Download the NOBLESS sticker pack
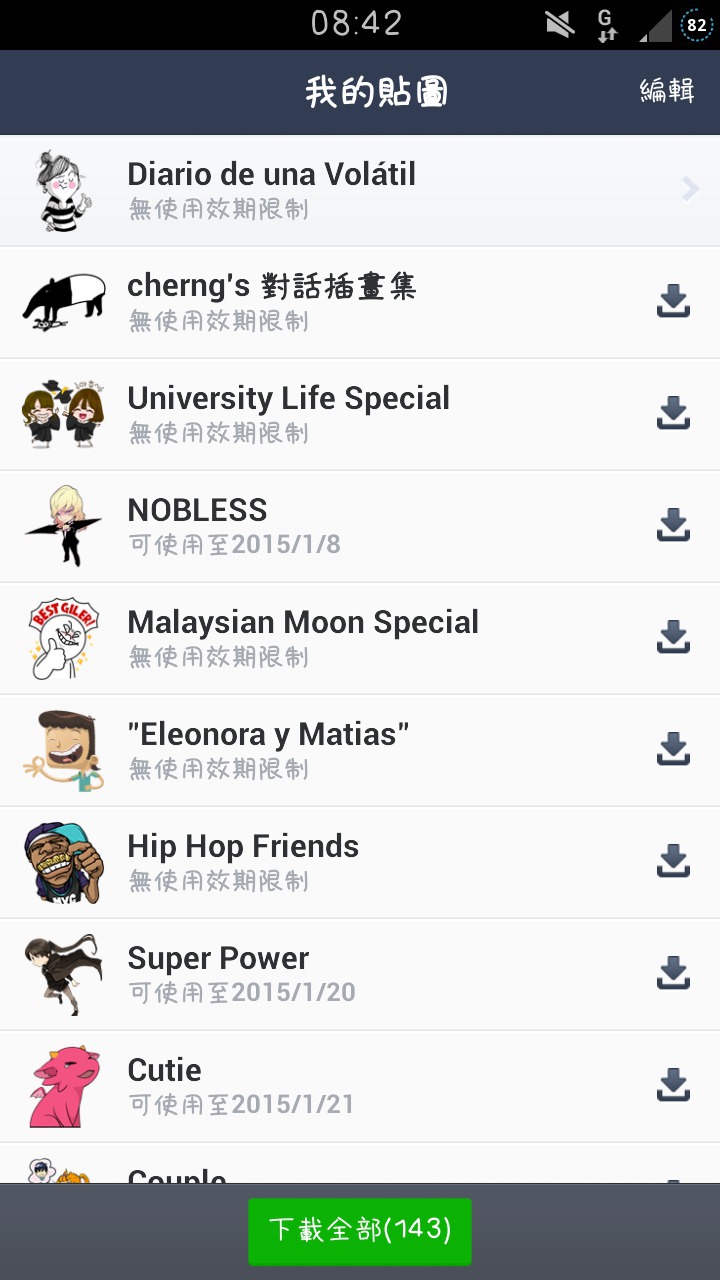The image size is (720, 1280). pyautogui.click(x=673, y=525)
